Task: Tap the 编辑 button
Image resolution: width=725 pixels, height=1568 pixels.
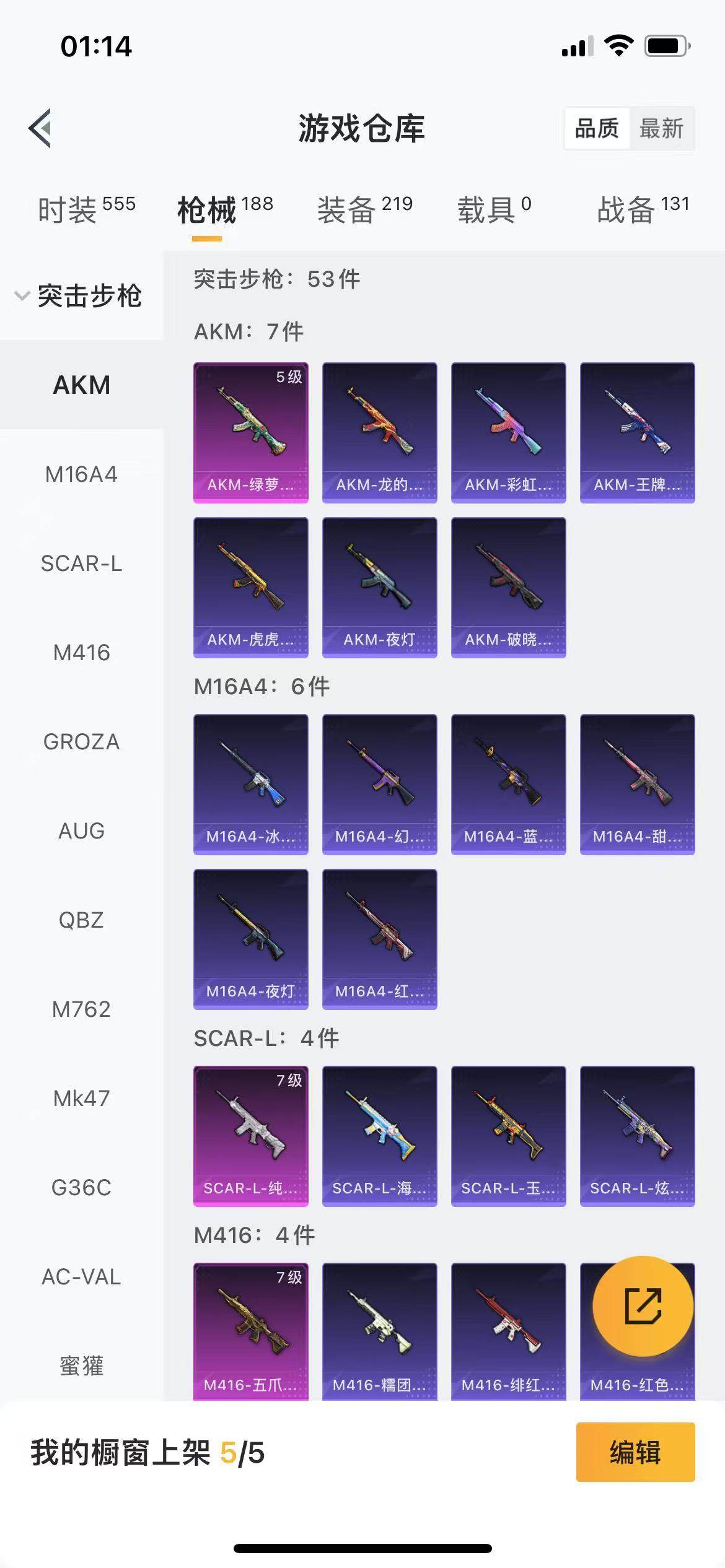Action: (x=635, y=1452)
